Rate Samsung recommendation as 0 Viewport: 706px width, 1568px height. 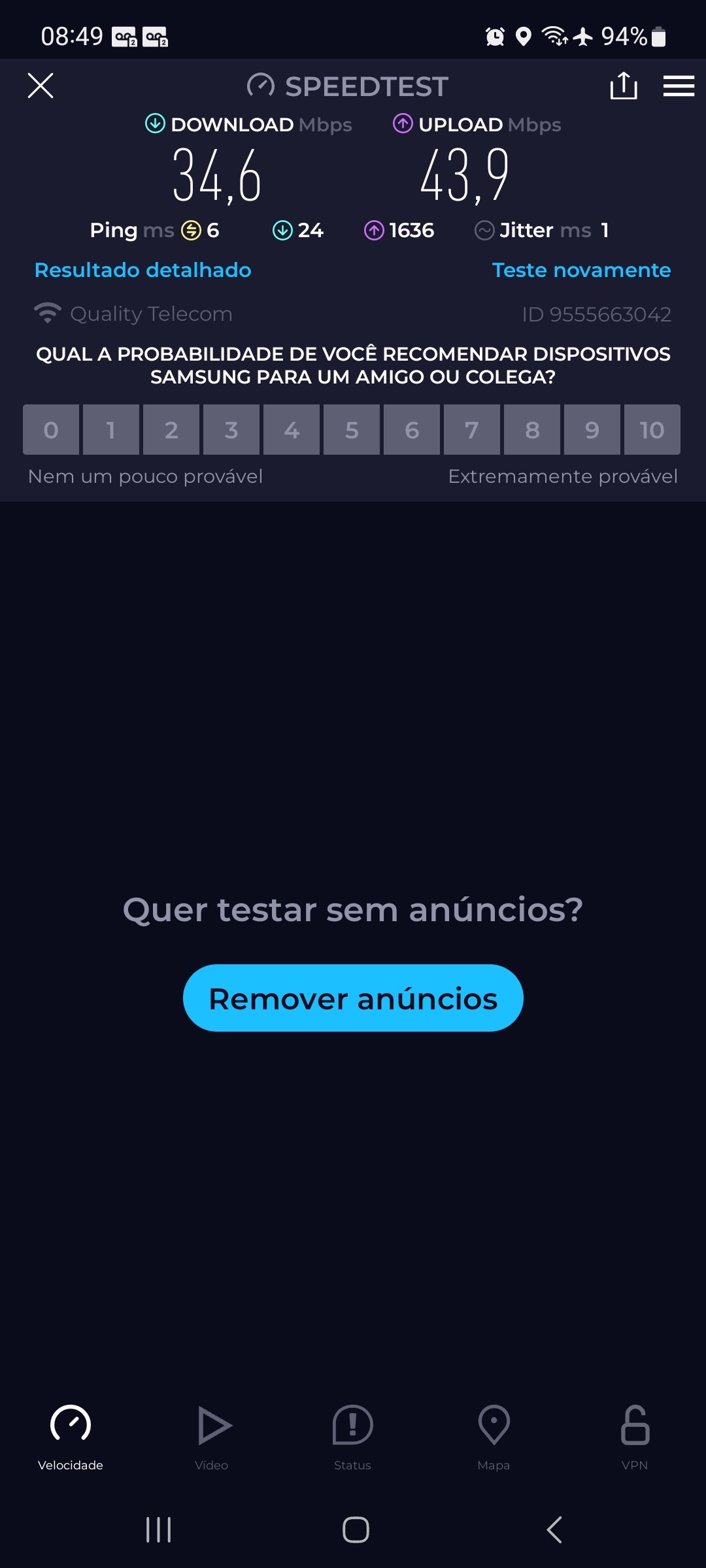point(51,430)
